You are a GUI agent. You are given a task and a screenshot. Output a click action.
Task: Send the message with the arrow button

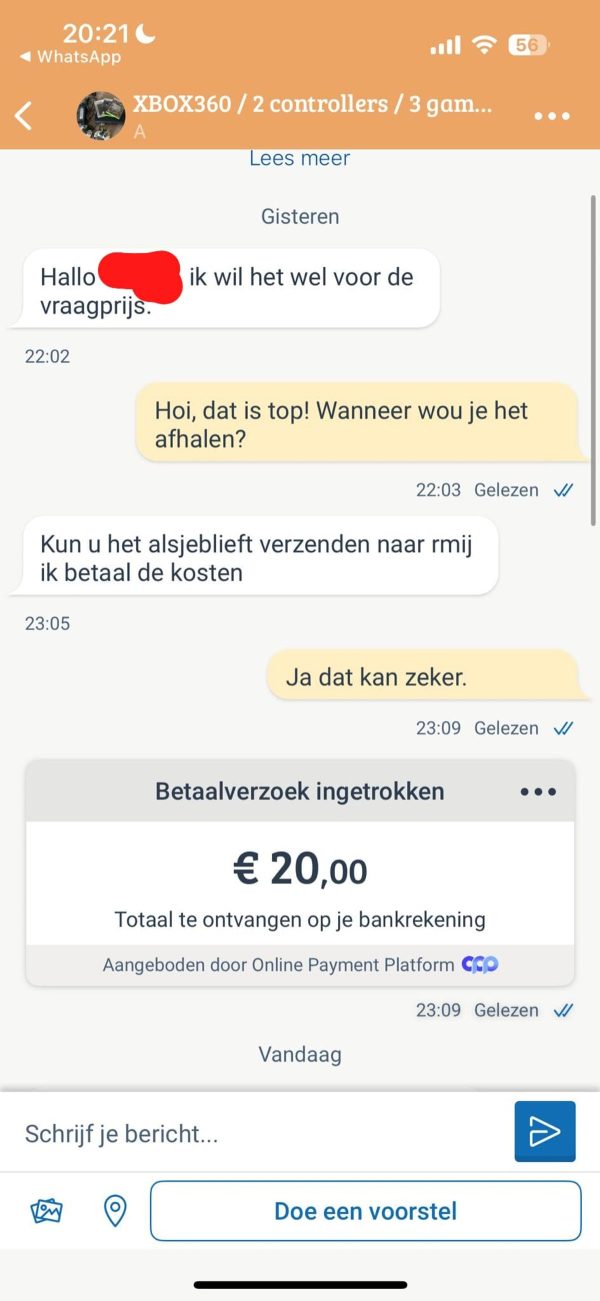pos(545,1131)
